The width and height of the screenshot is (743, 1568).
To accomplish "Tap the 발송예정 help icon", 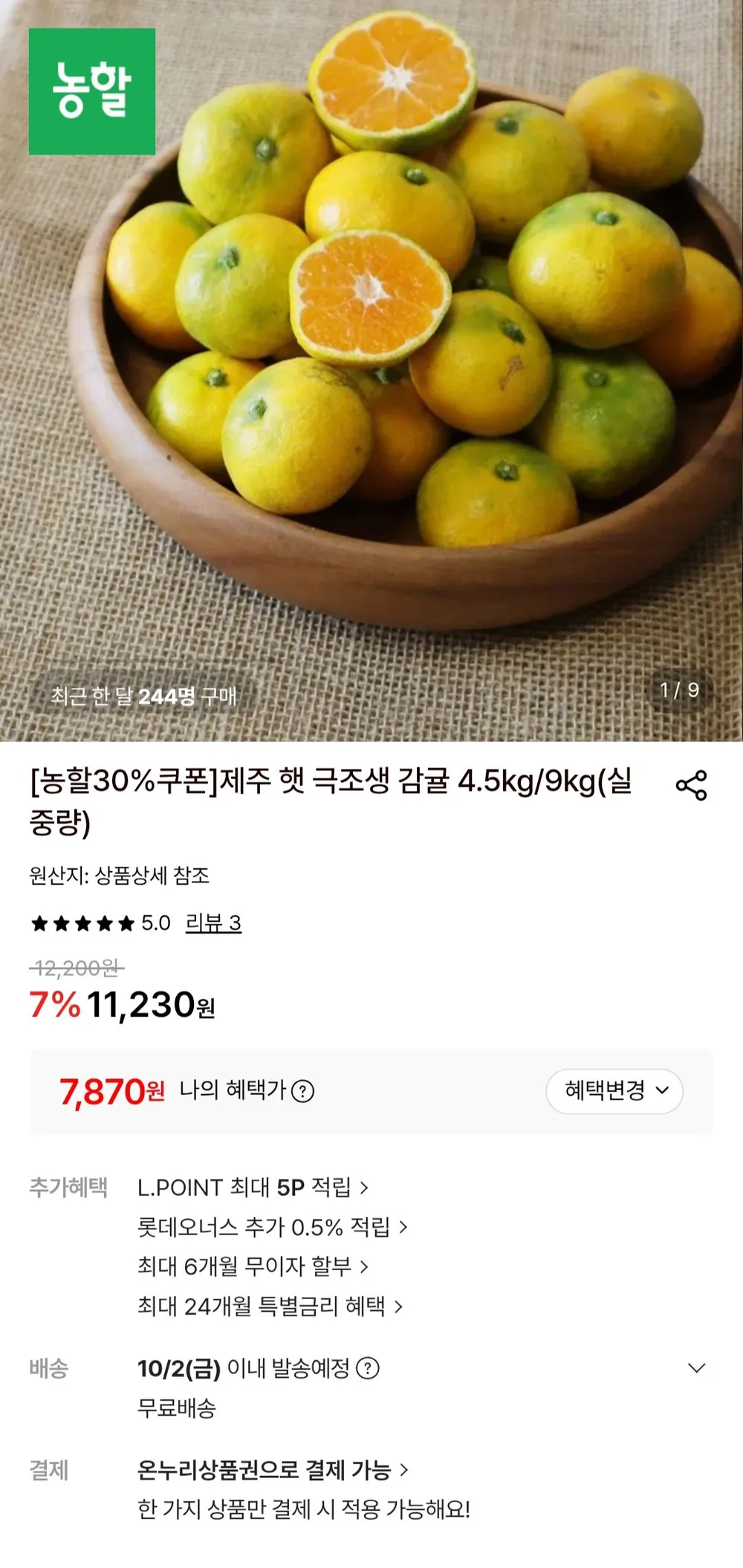I will 368,1368.
